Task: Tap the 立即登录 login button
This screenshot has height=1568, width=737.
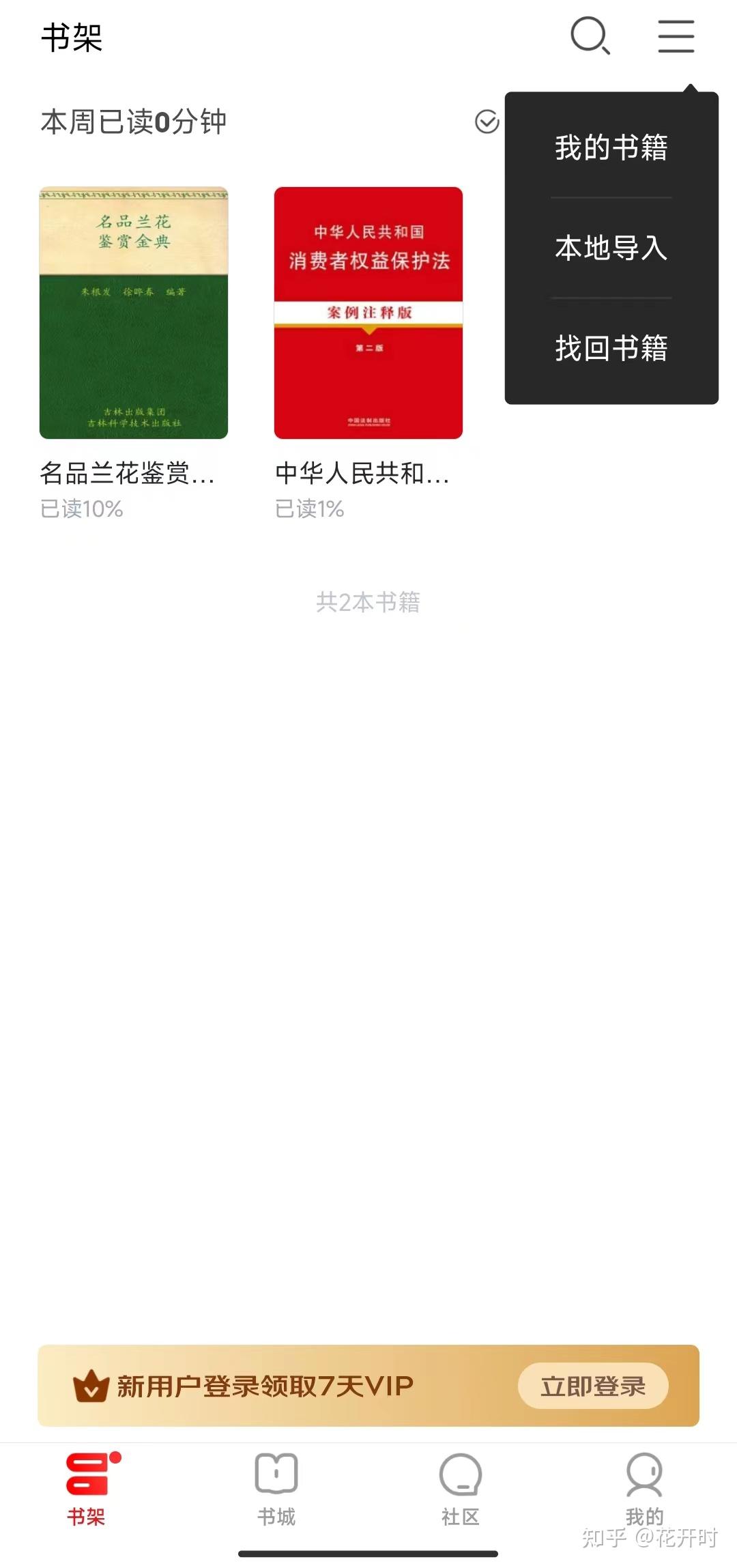Action: (593, 1388)
